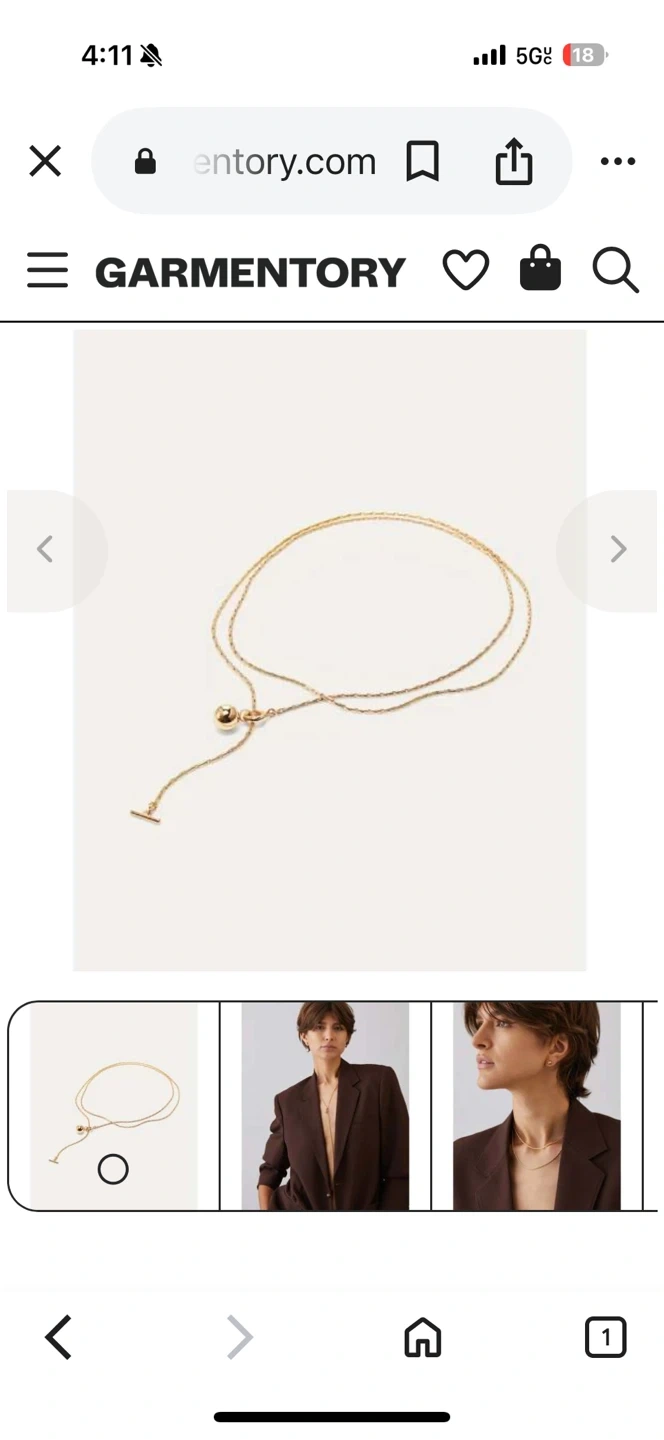Screen dimensions: 664x1440
Task: Select the necklace-only thumbnail
Action: pyautogui.click(x=114, y=1106)
